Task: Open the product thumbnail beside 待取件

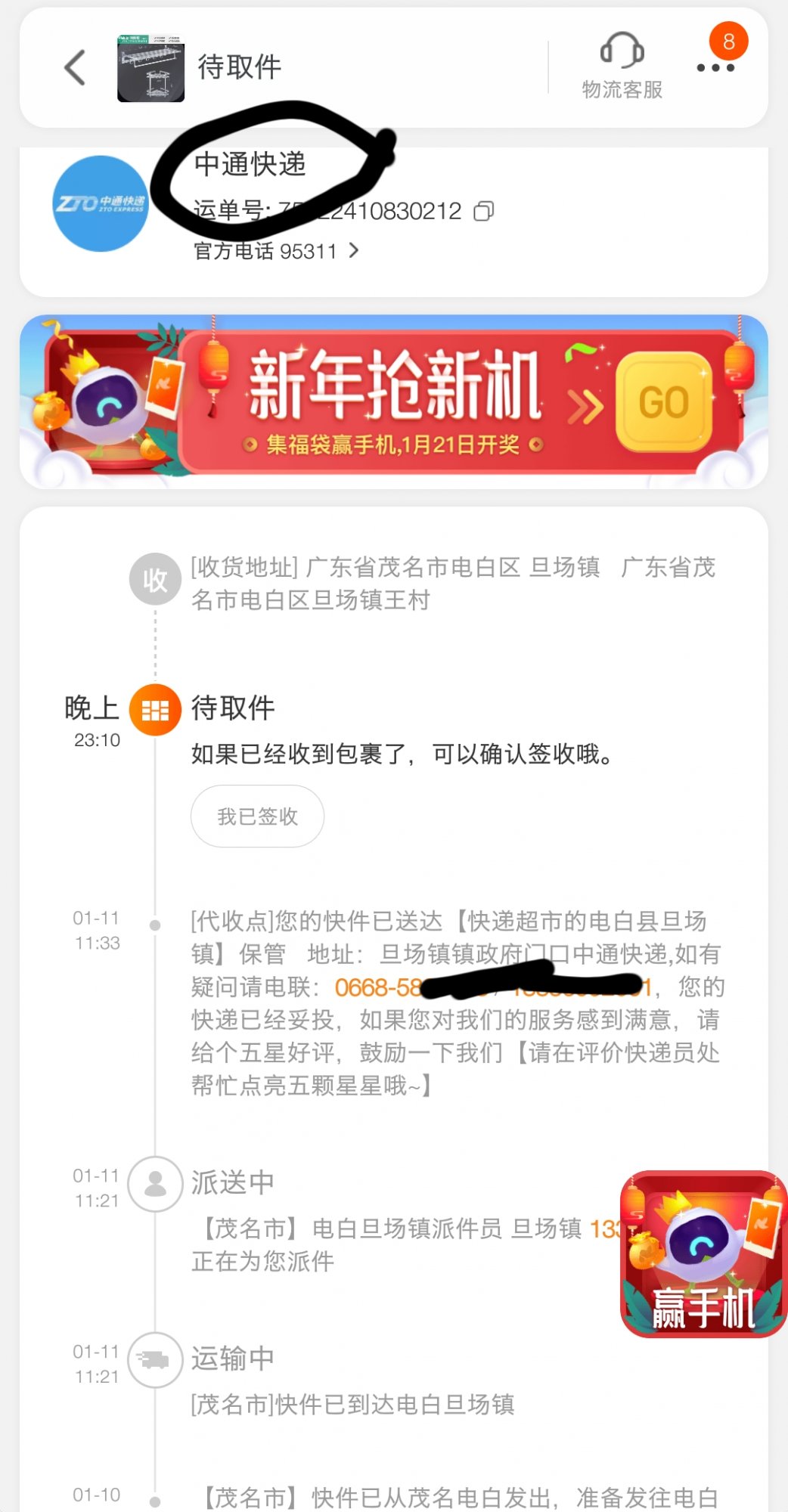Action: pyautogui.click(x=150, y=68)
